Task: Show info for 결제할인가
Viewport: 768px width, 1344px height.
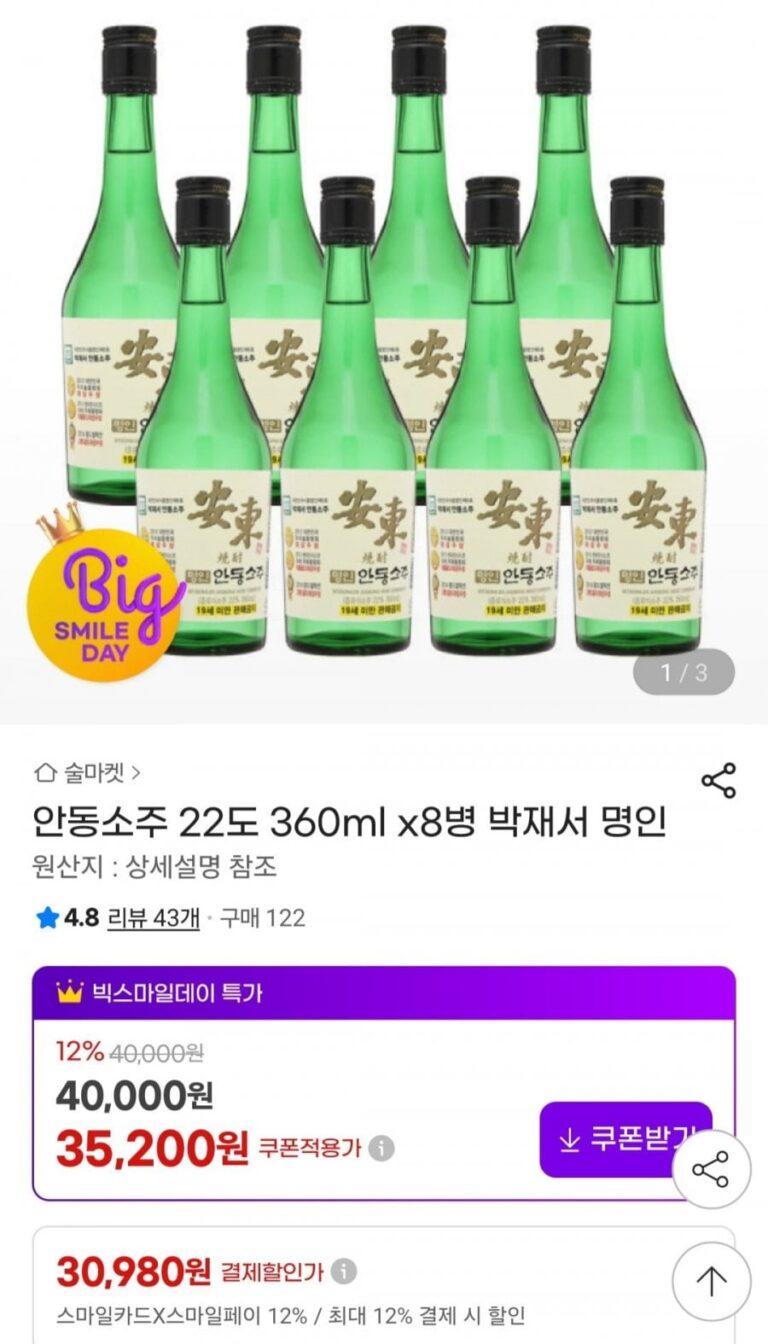Action: tap(343, 1271)
